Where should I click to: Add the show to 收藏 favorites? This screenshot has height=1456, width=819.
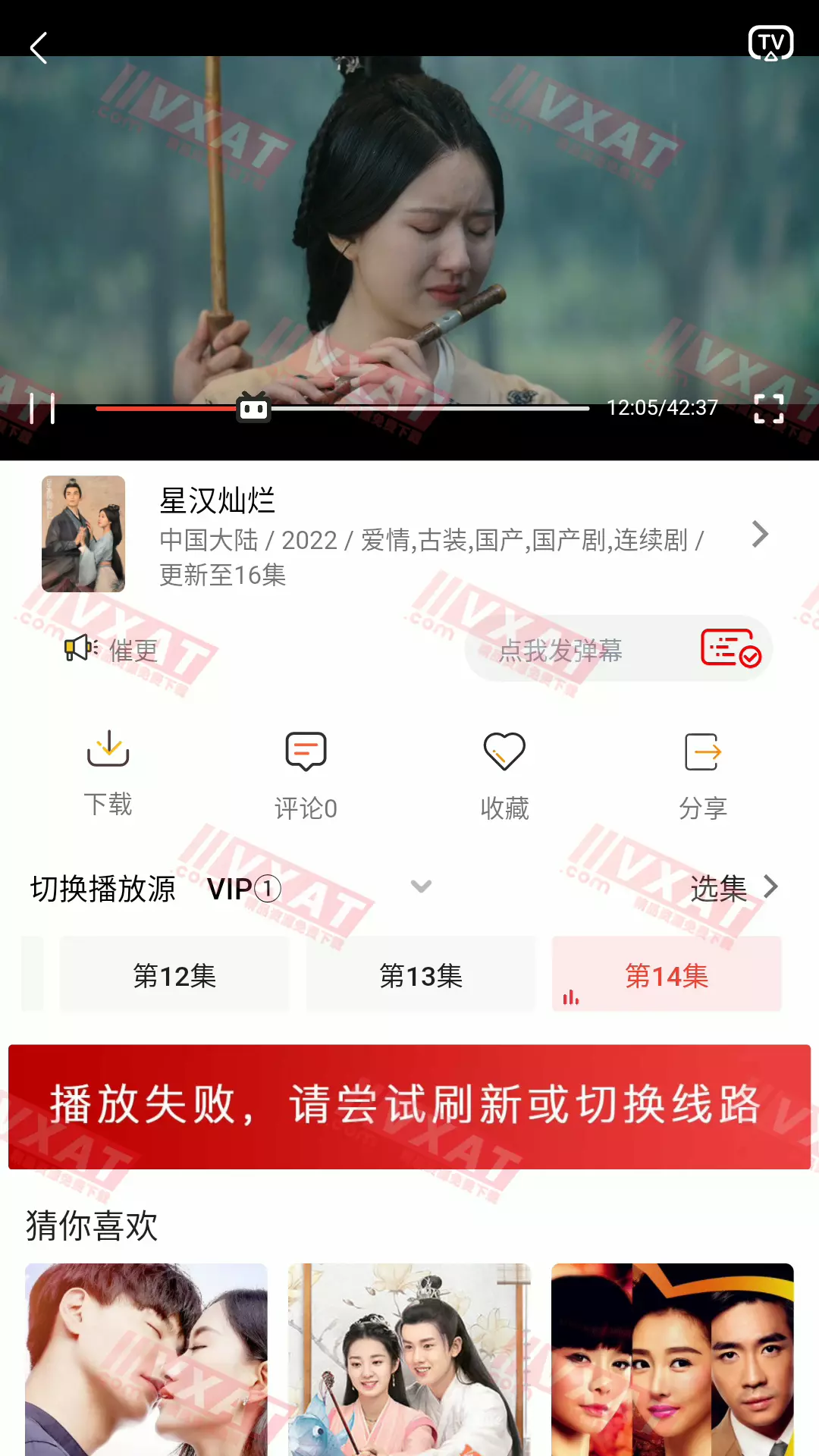(x=504, y=775)
